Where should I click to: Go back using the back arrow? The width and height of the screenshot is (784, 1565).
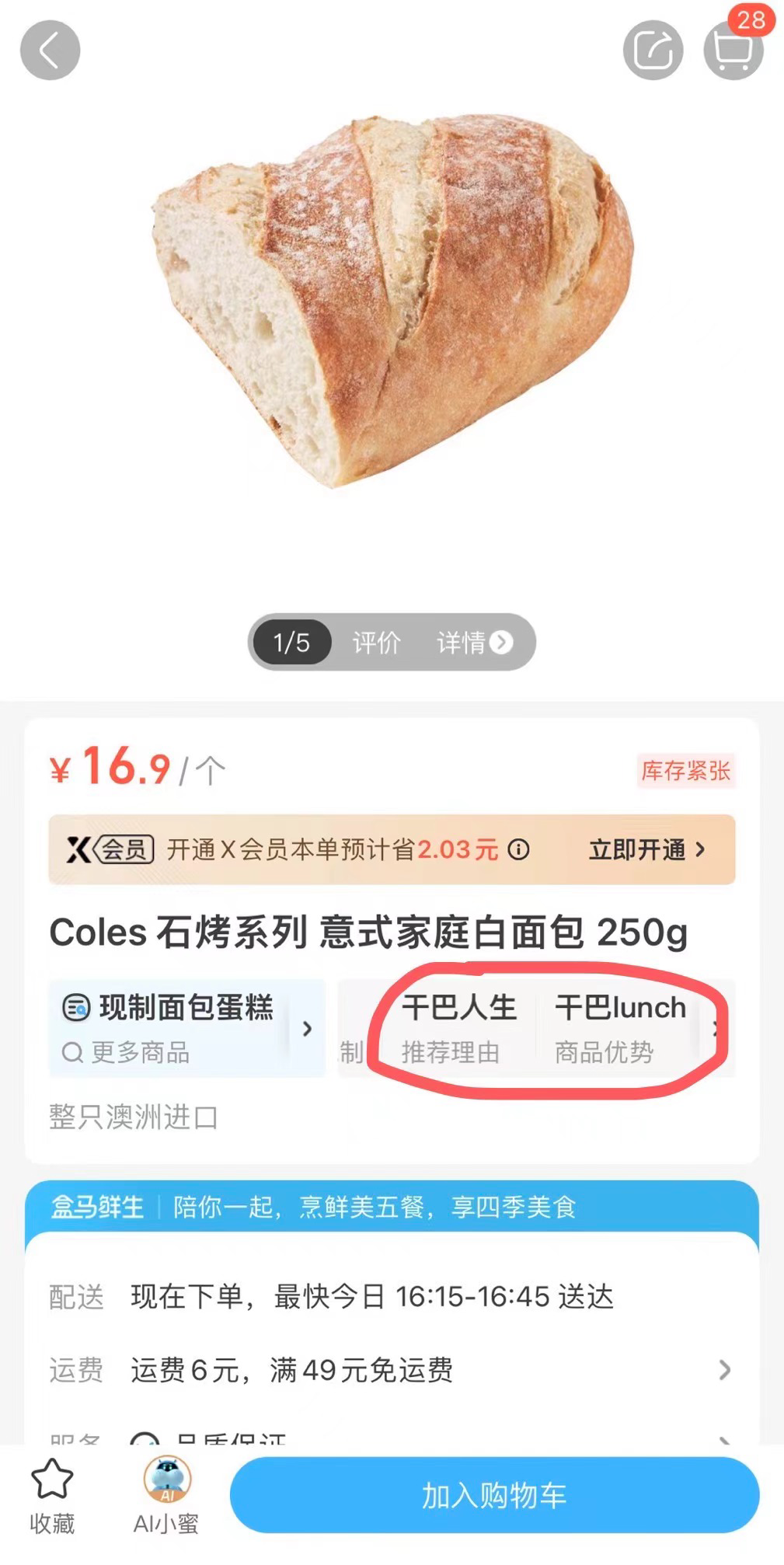click(50, 51)
